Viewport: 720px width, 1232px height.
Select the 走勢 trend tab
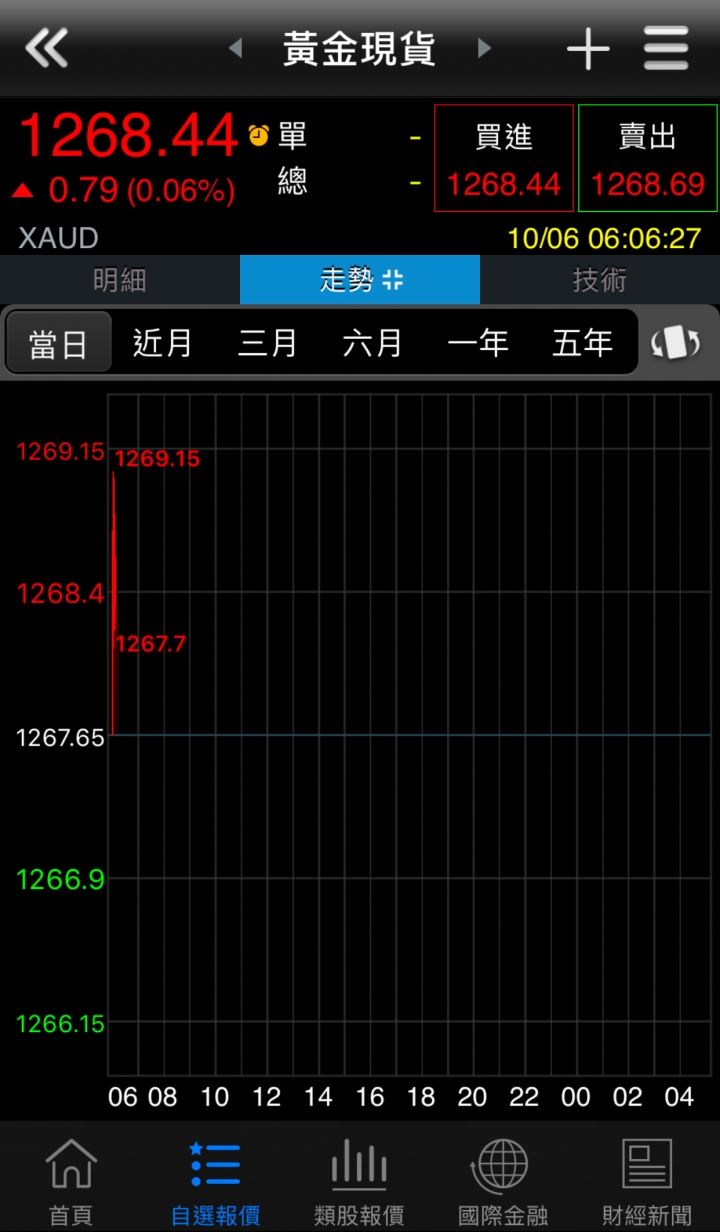pyautogui.click(x=360, y=280)
